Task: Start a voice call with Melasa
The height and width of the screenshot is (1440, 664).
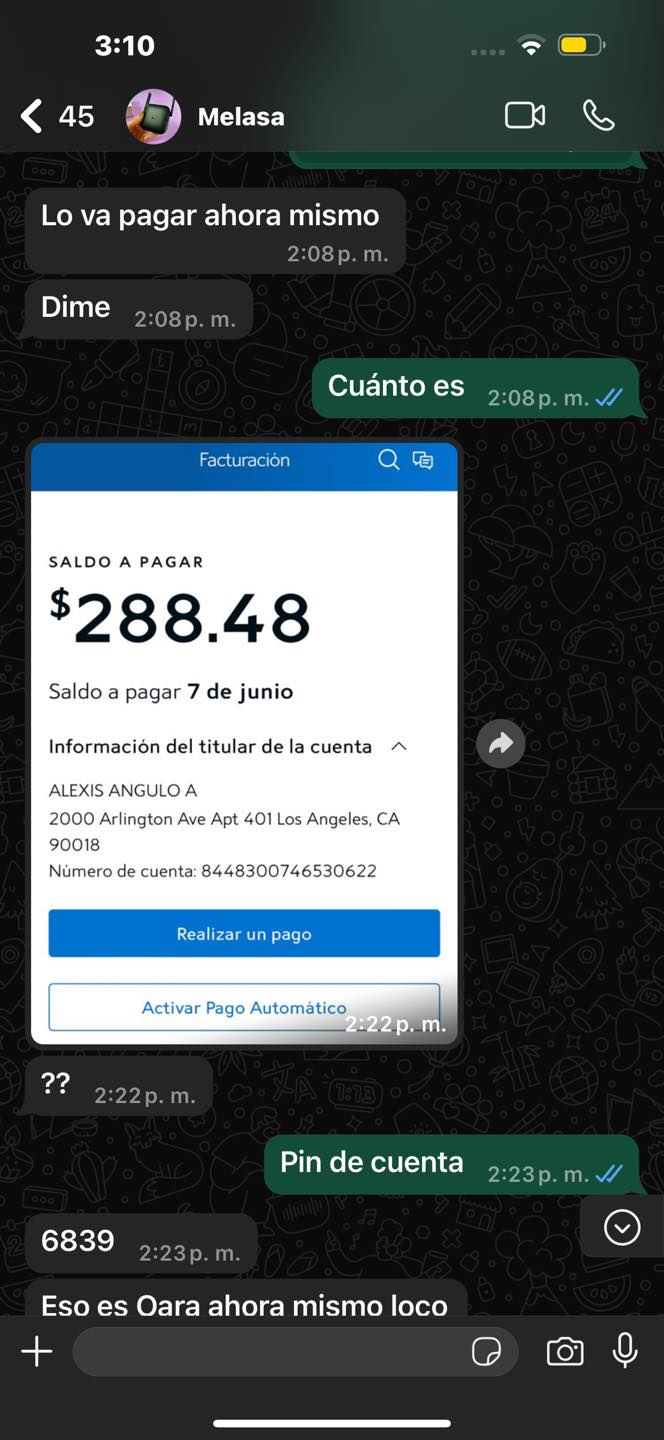Action: [598, 116]
